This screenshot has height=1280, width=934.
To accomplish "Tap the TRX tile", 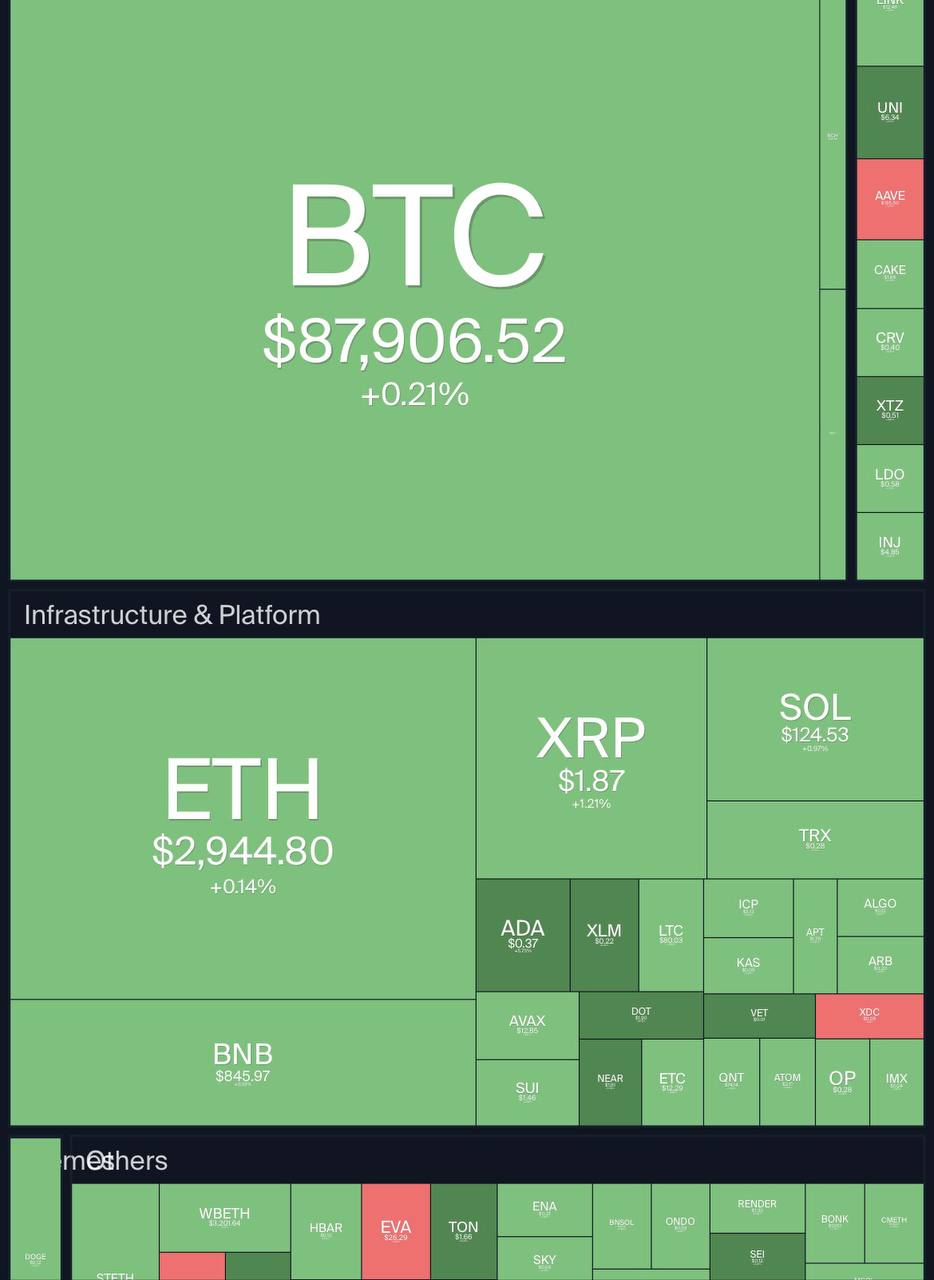I will (815, 839).
